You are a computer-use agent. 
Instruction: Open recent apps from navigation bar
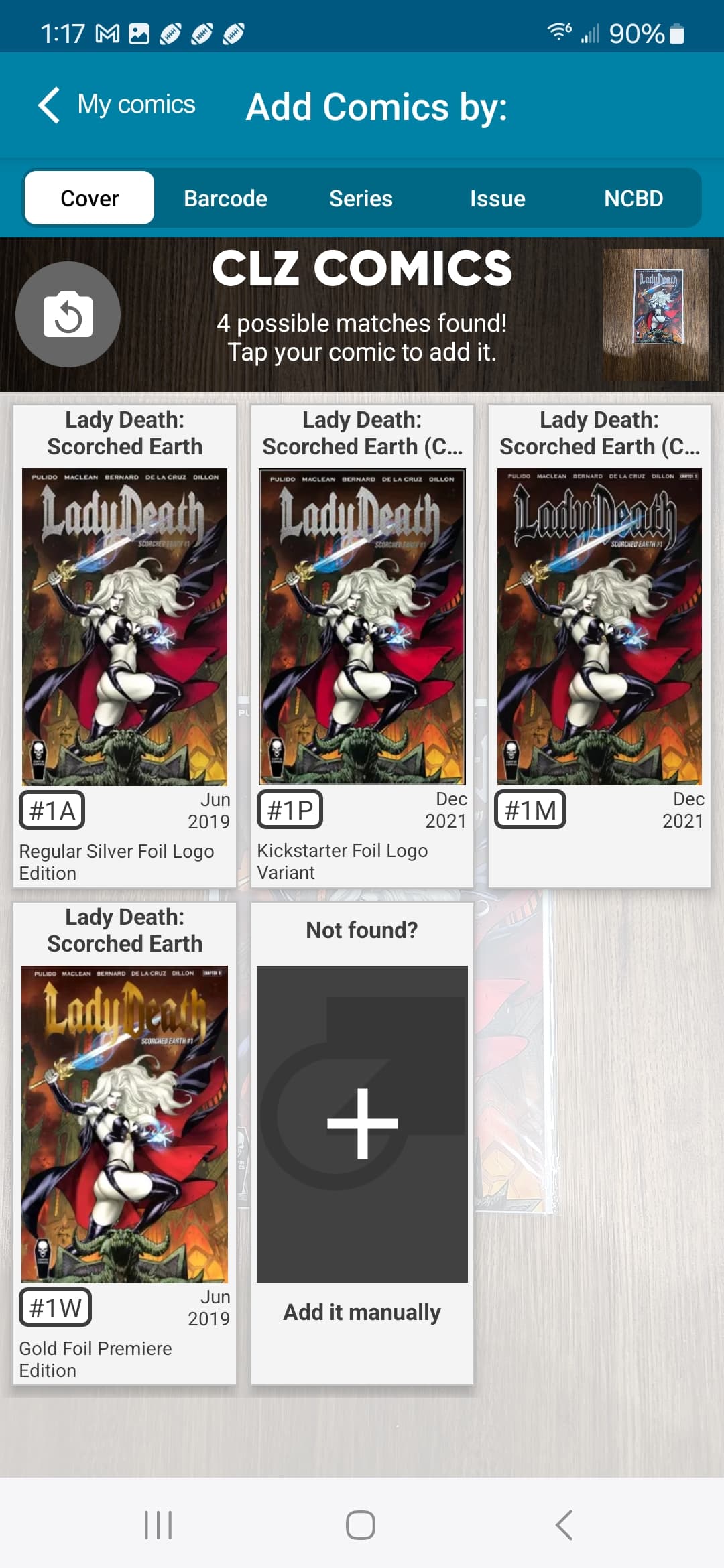158,1525
